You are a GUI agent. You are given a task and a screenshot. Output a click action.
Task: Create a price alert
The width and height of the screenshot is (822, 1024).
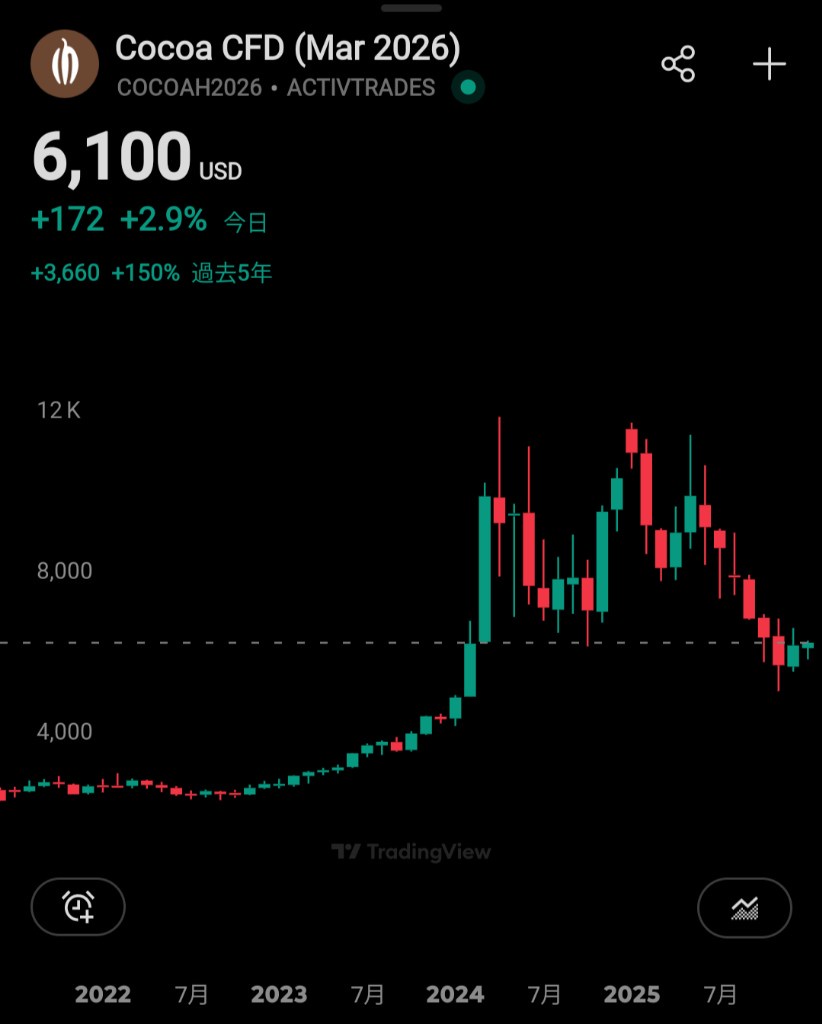(x=78, y=907)
